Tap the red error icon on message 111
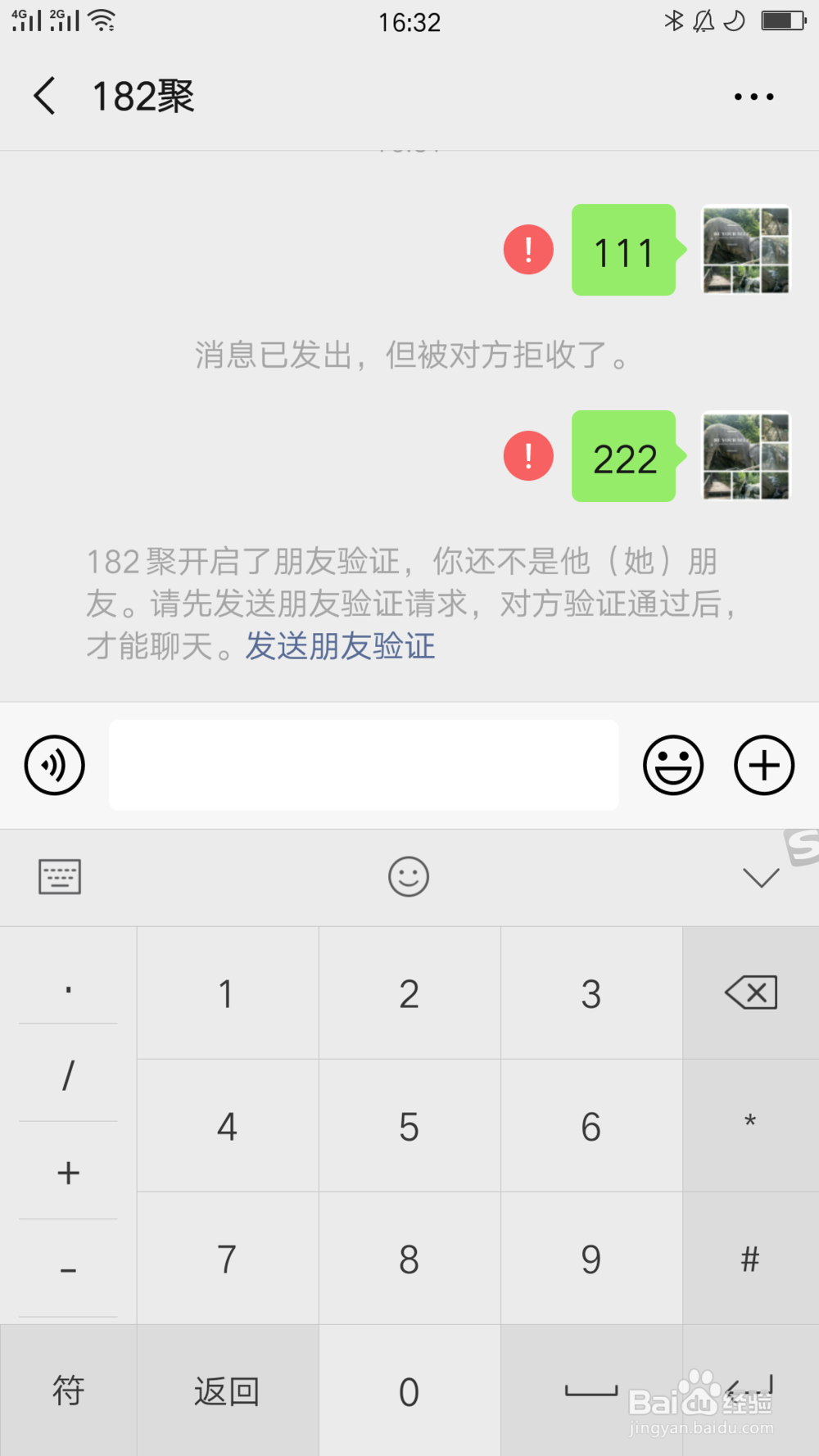 527,251
